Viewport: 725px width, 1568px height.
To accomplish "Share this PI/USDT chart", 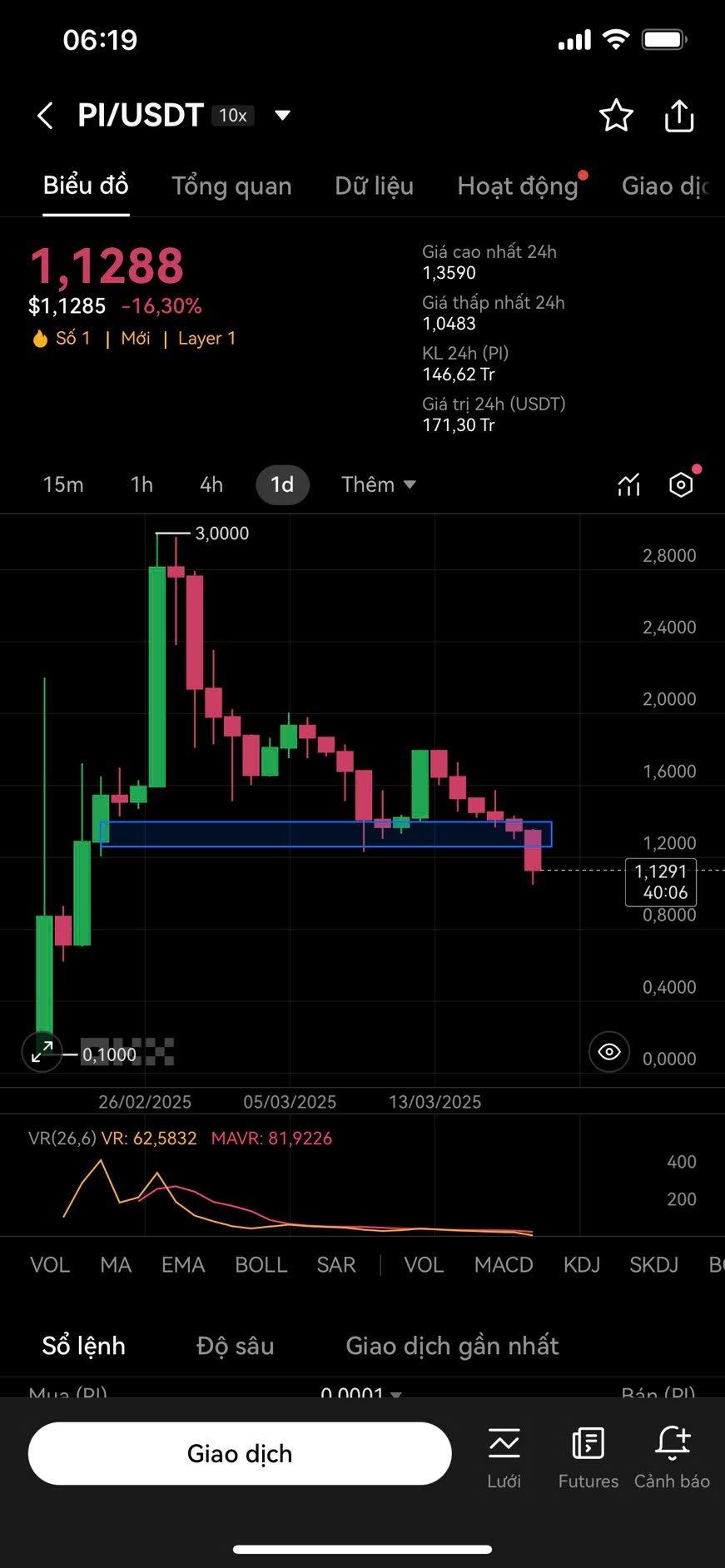I will pos(679,116).
